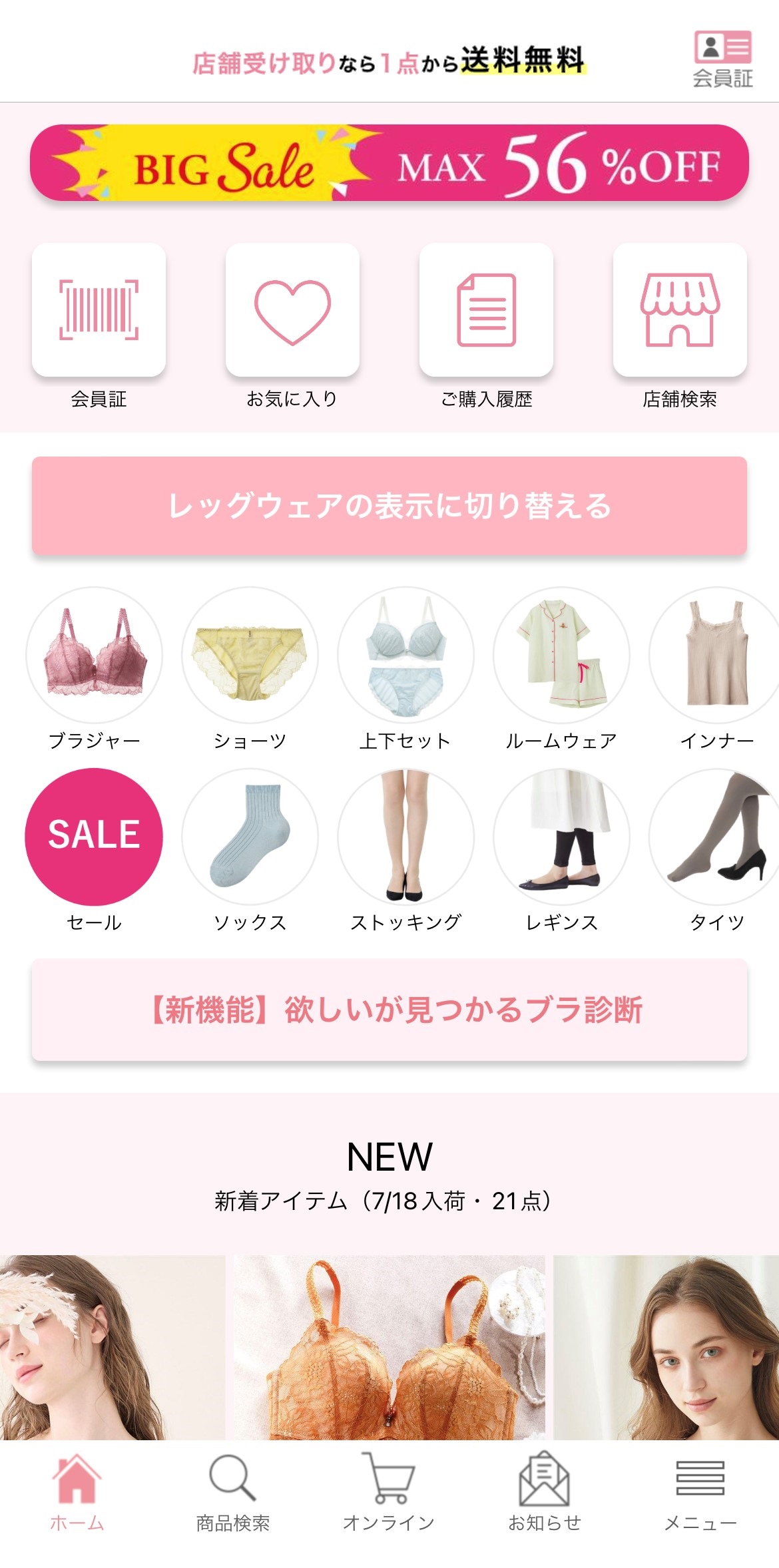This screenshot has width=779, height=1568.
Task: Select the ブラジャー category
Action: [x=94, y=655]
